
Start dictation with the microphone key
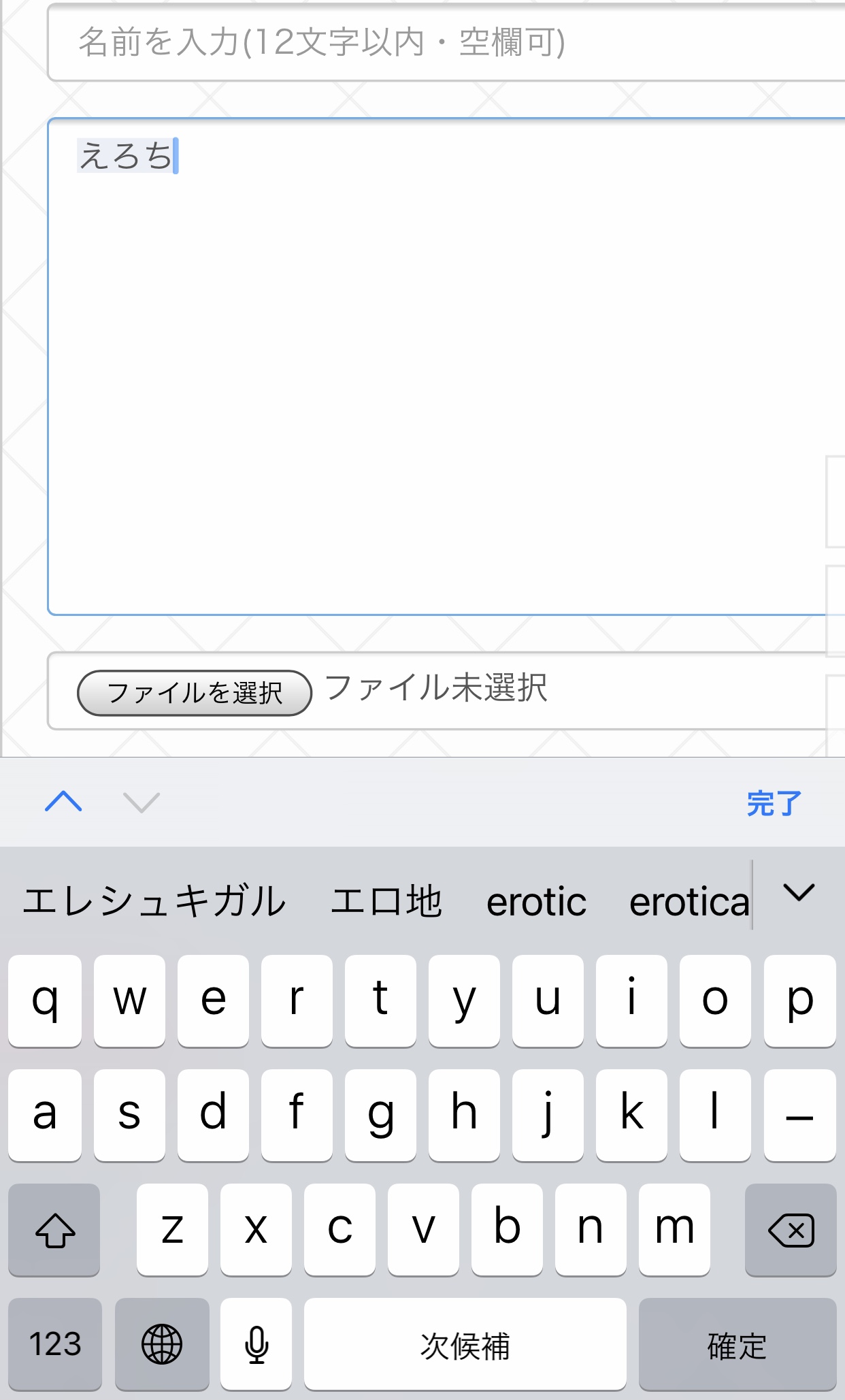coord(256,1344)
